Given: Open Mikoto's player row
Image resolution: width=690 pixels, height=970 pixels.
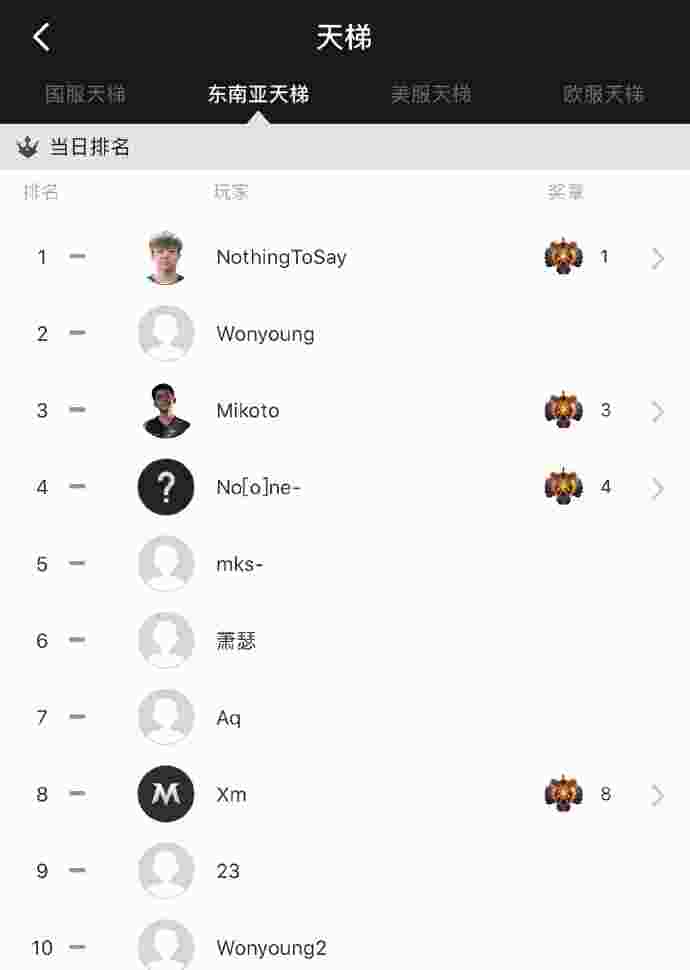Looking at the screenshot, I should (x=248, y=411).
